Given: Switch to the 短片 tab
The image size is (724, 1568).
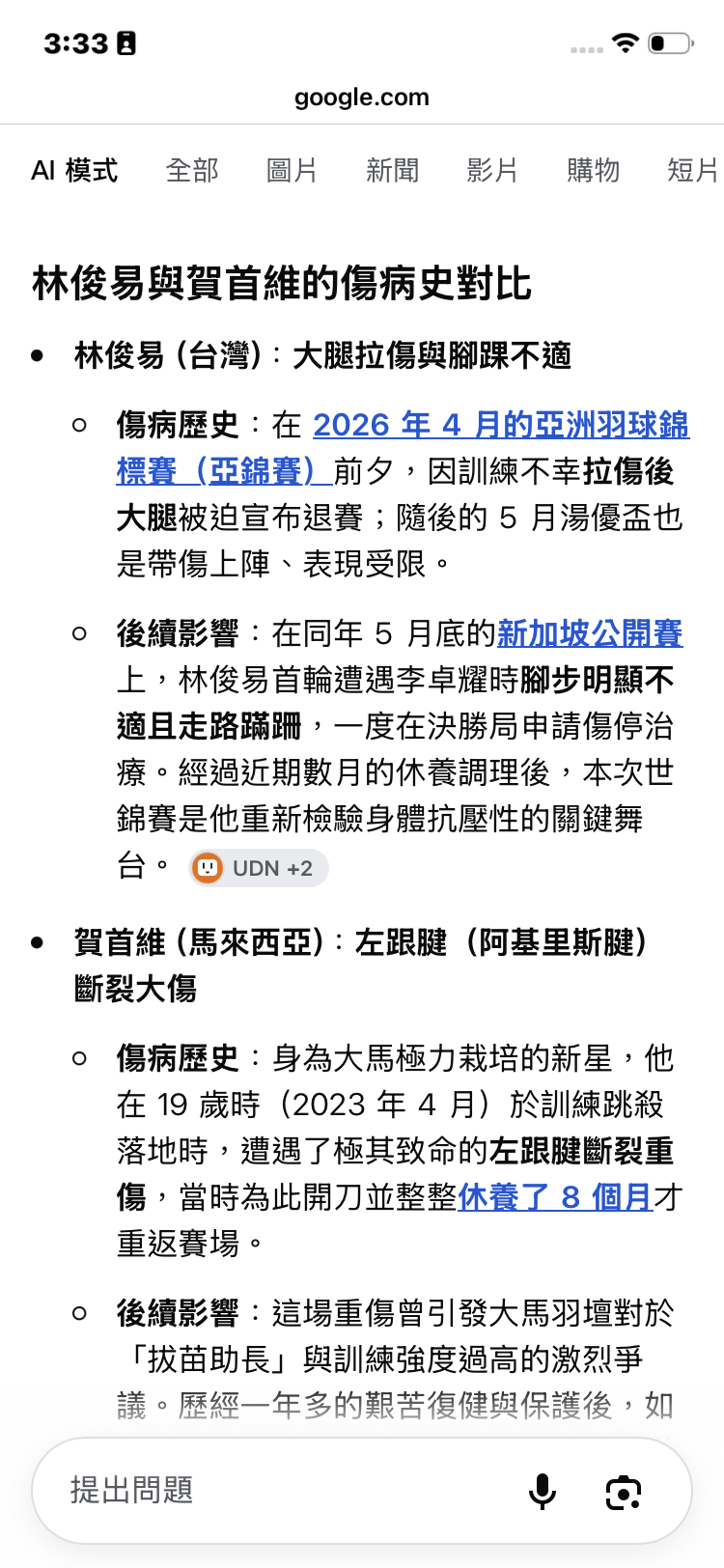Looking at the screenshot, I should pyautogui.click(x=693, y=171).
